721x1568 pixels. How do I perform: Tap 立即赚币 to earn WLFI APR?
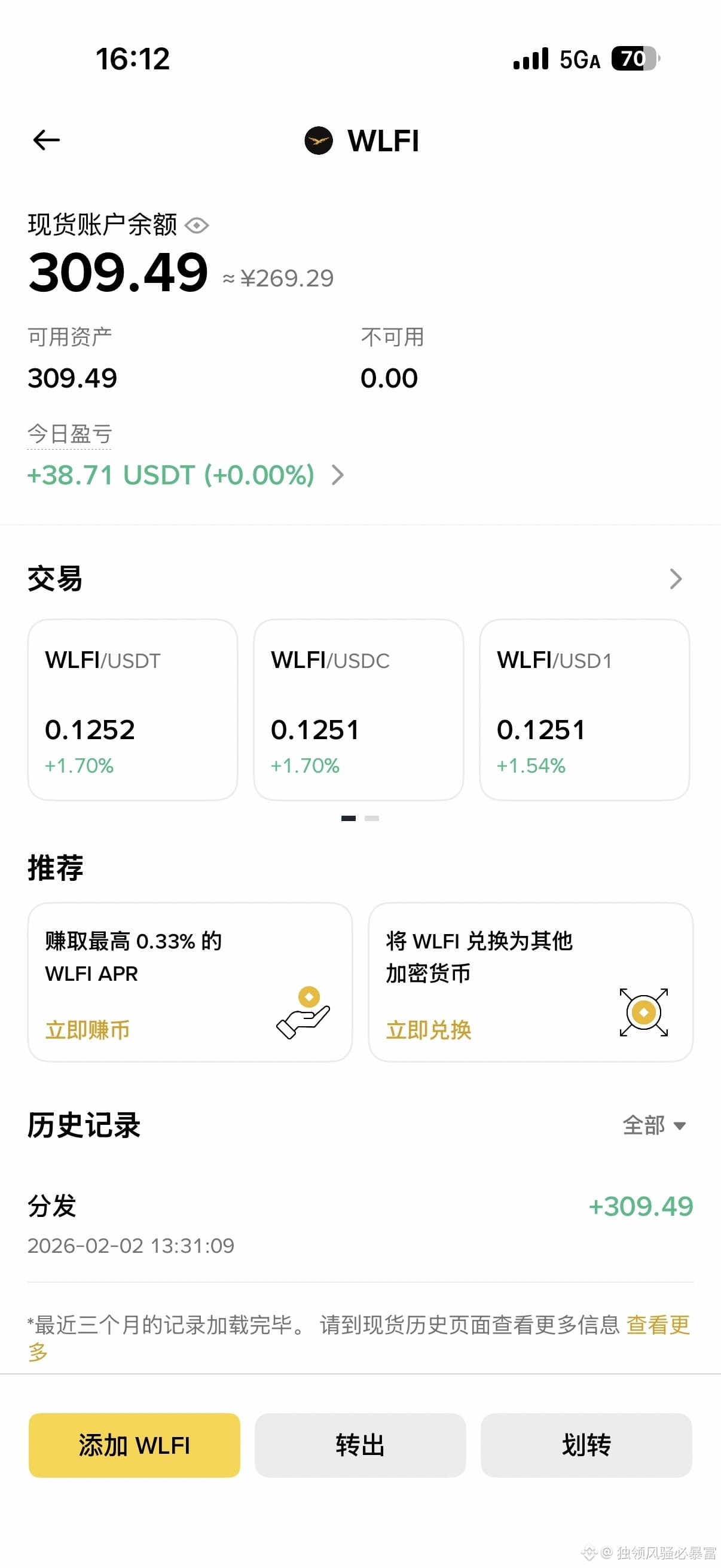point(88,1030)
